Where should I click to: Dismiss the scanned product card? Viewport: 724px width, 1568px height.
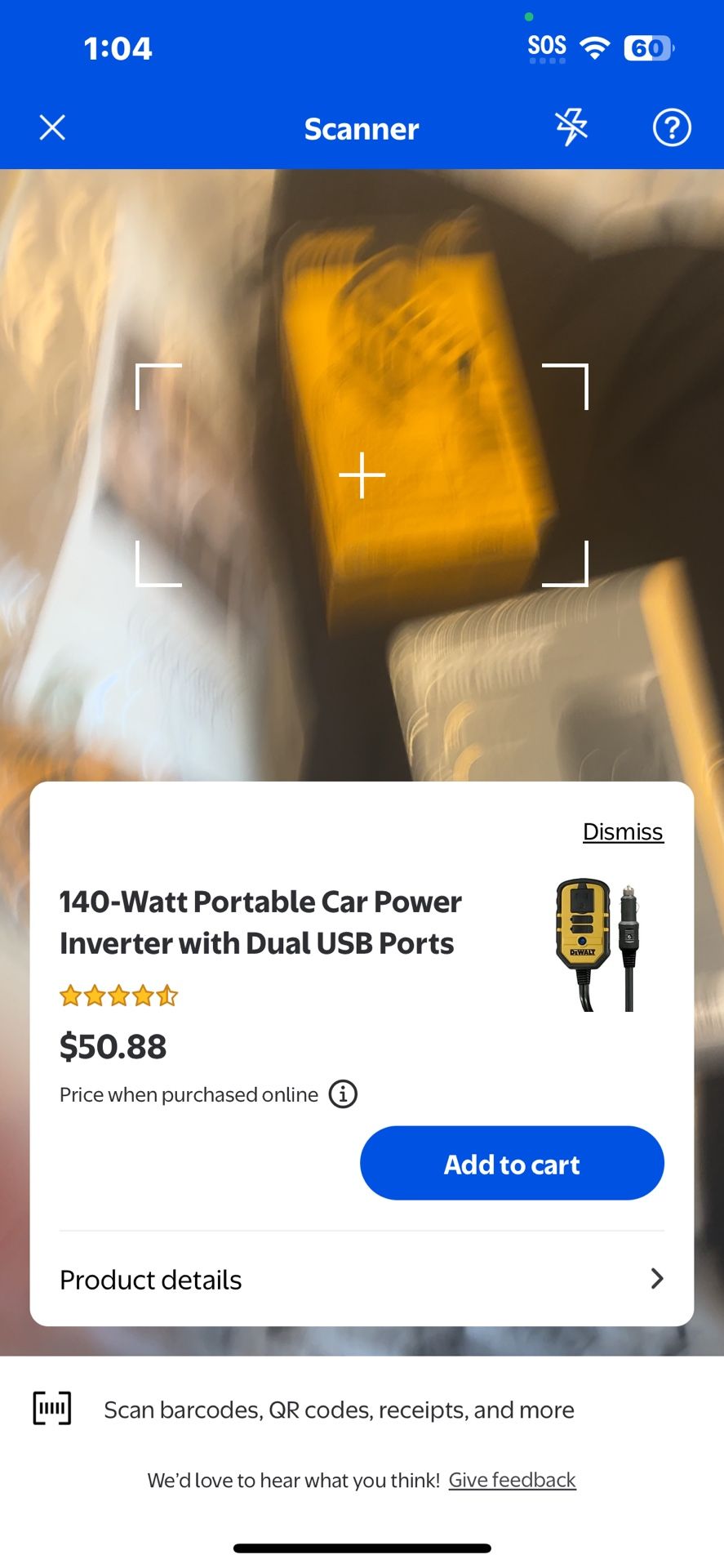[623, 831]
